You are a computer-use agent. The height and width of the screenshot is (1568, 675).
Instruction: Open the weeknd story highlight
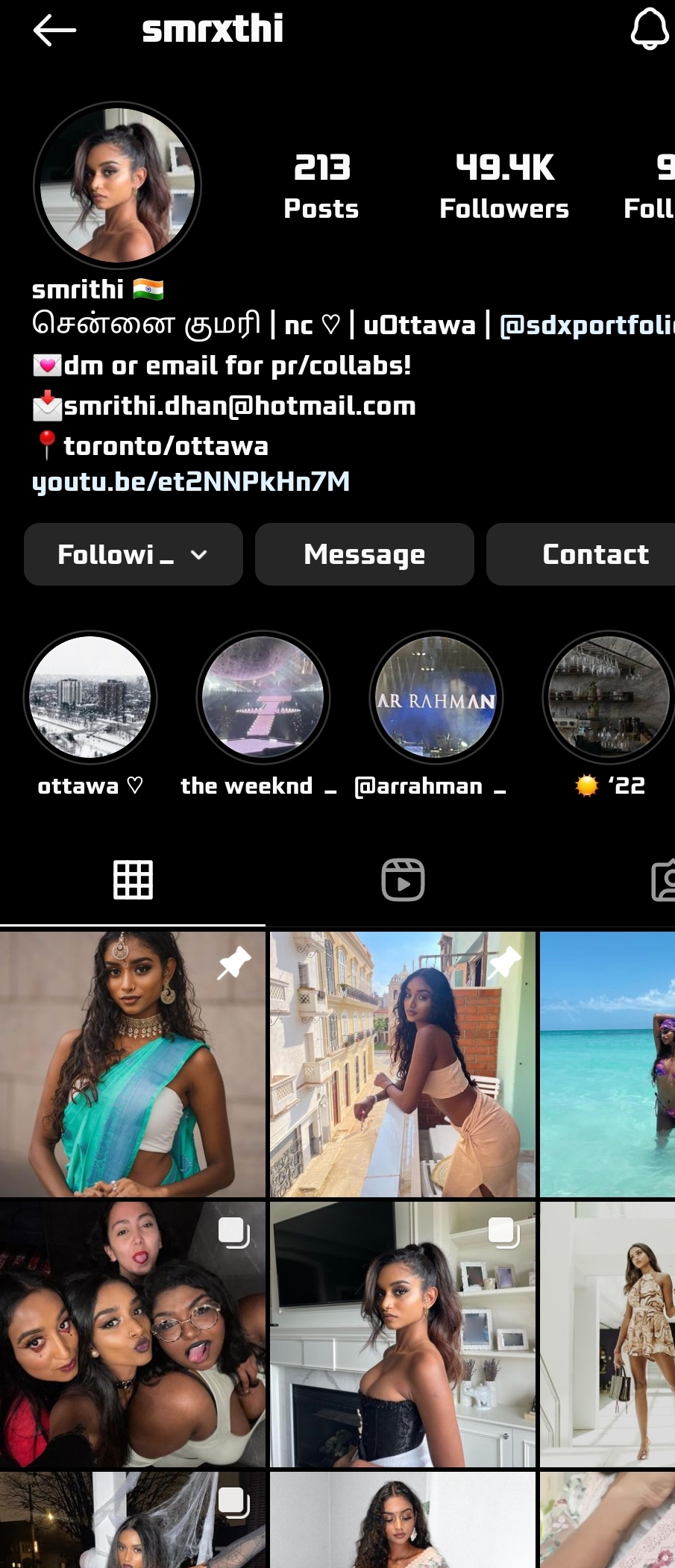(263, 697)
